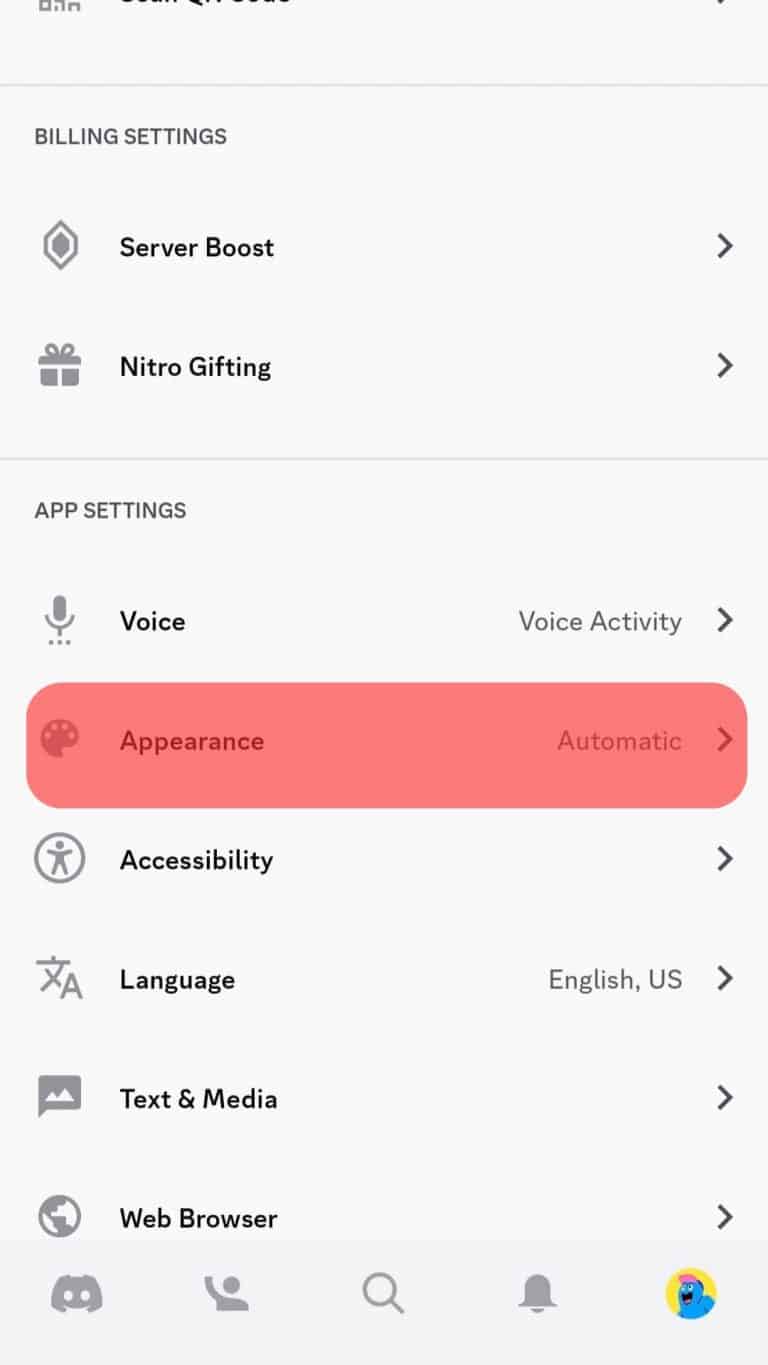Screen dimensions: 768x1365
Task: Switch to the Friends tab
Action: tap(229, 1294)
